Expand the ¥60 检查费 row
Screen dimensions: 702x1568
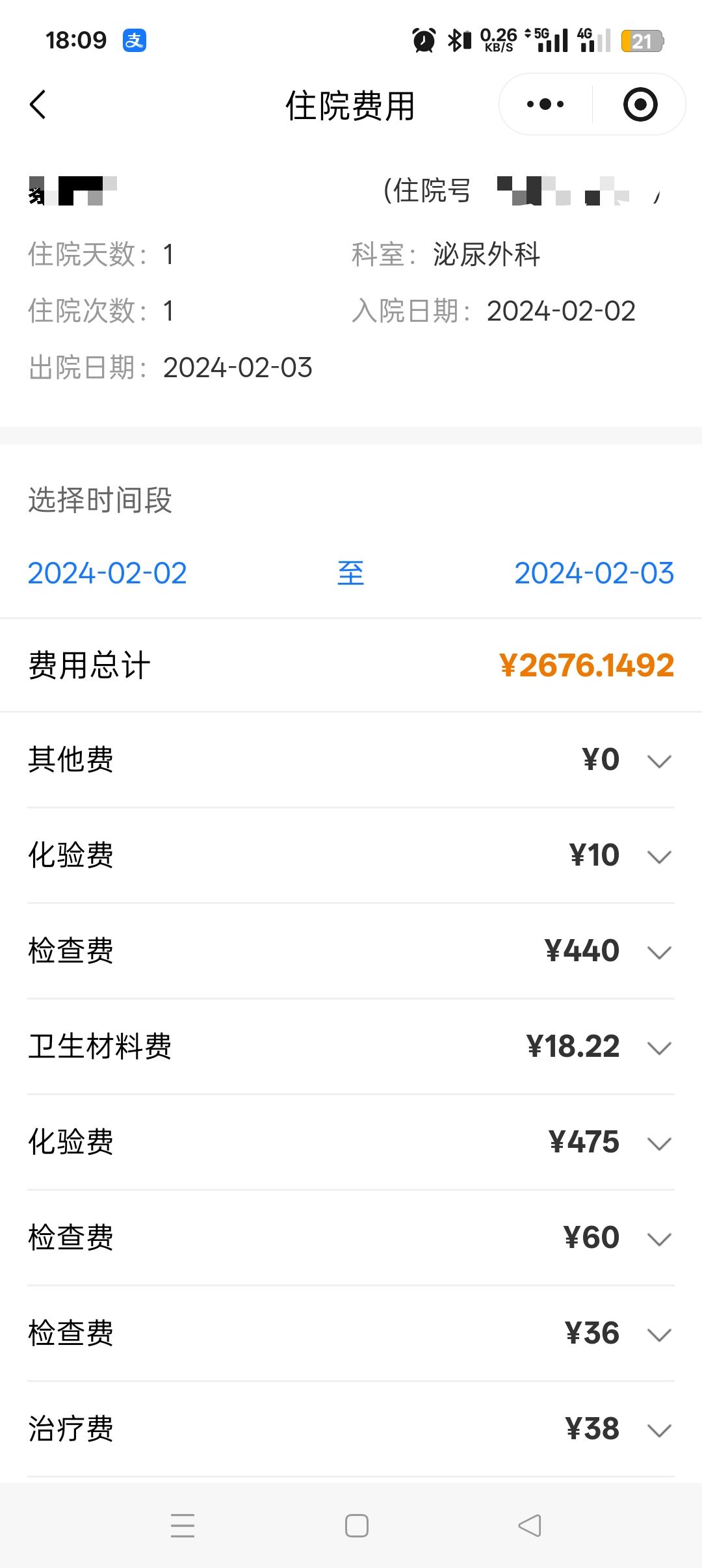[x=661, y=1237]
